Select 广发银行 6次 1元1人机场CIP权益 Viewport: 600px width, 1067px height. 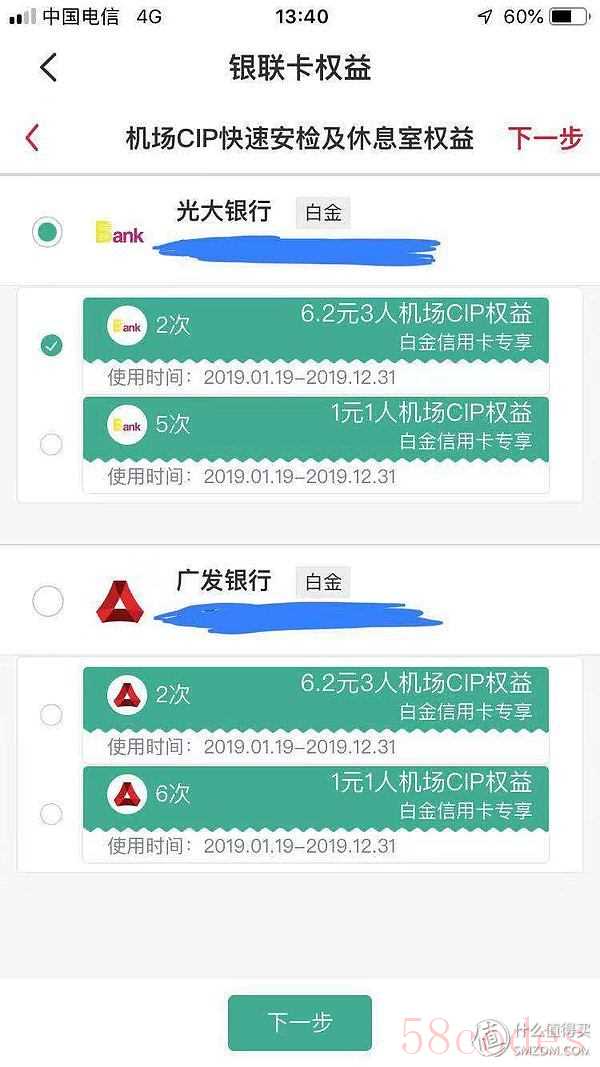tap(51, 814)
